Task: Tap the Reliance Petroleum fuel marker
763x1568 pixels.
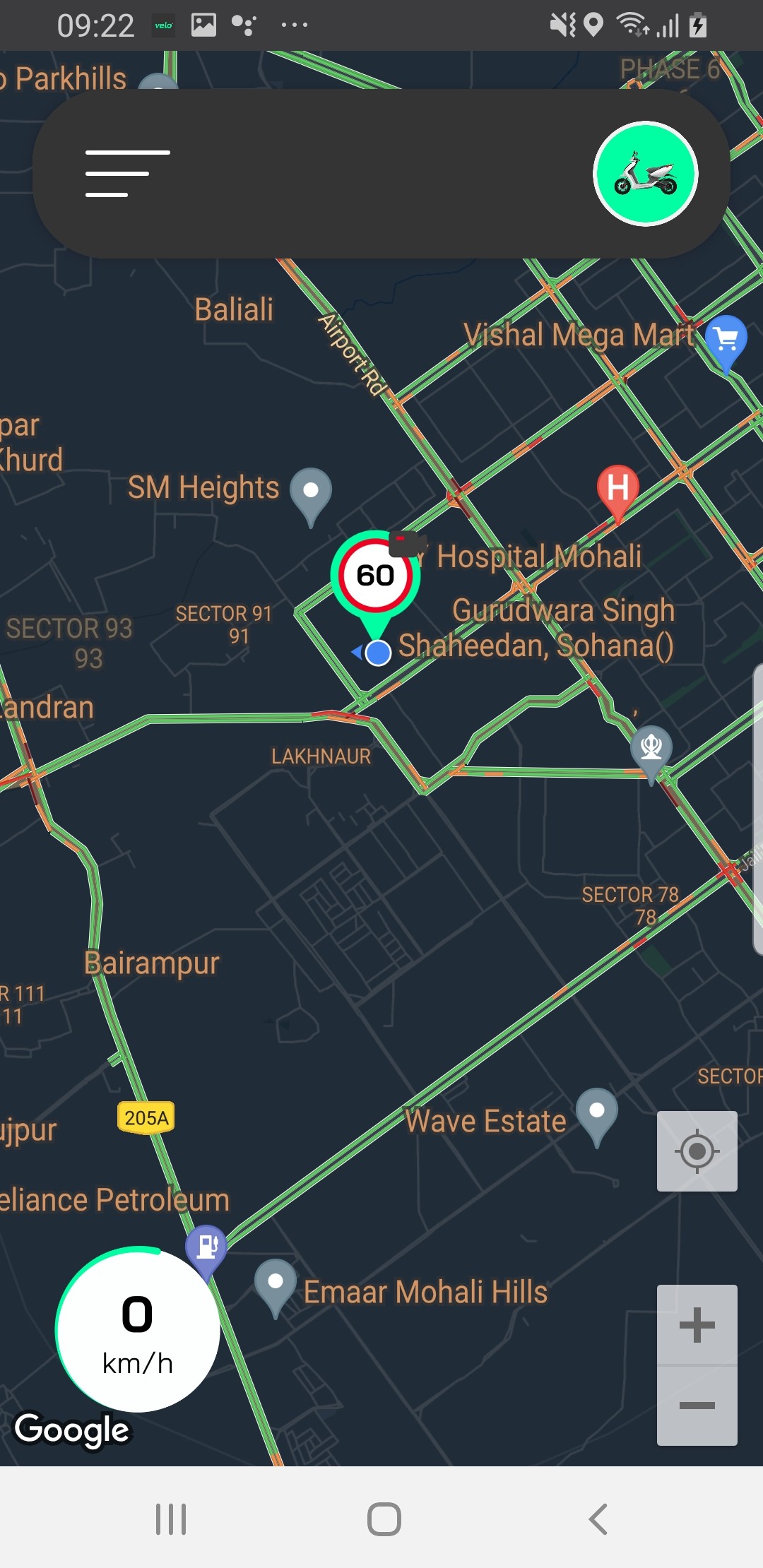Action: coord(206,1247)
